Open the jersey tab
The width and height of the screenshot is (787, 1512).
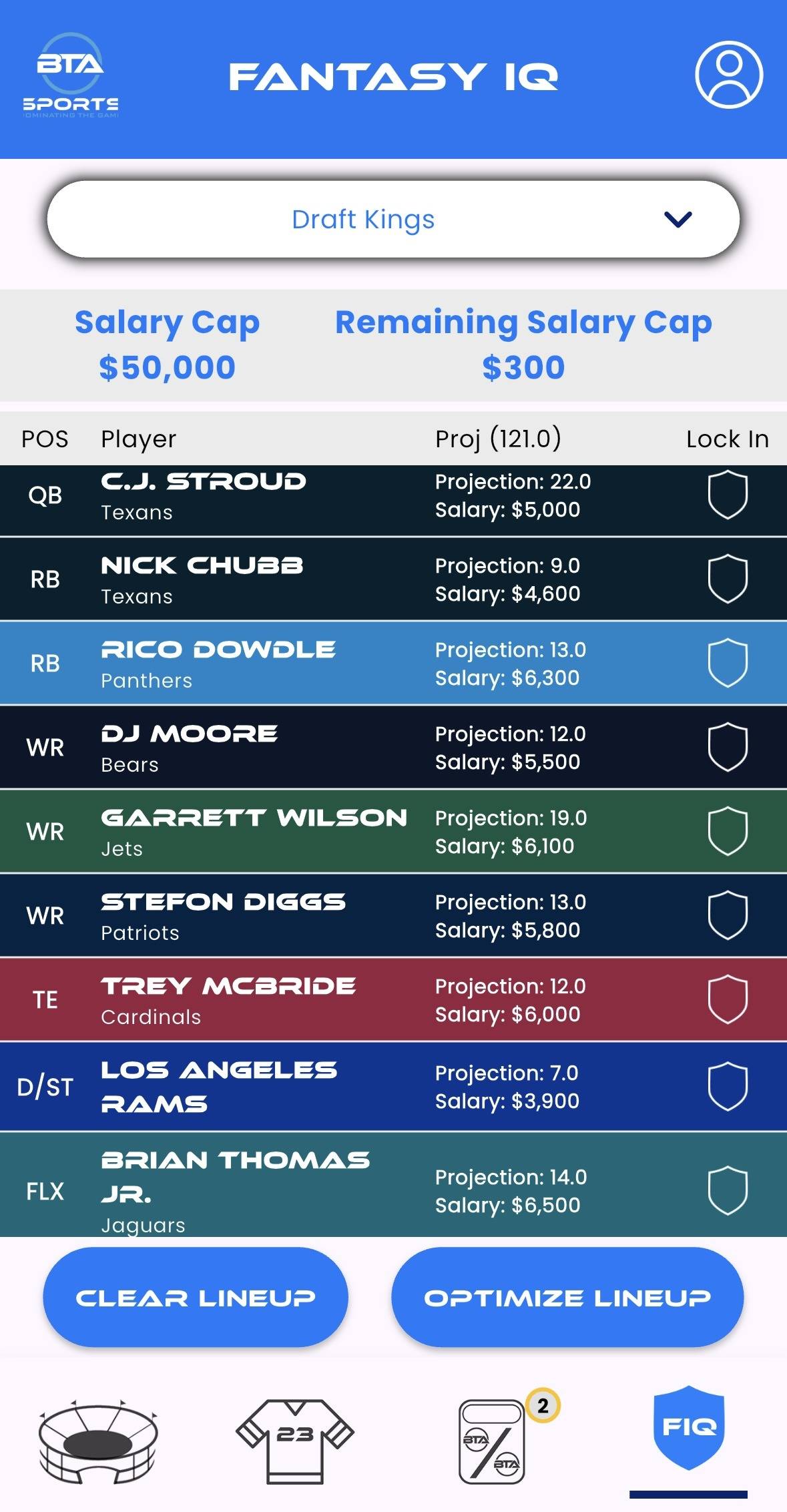(x=294, y=1441)
